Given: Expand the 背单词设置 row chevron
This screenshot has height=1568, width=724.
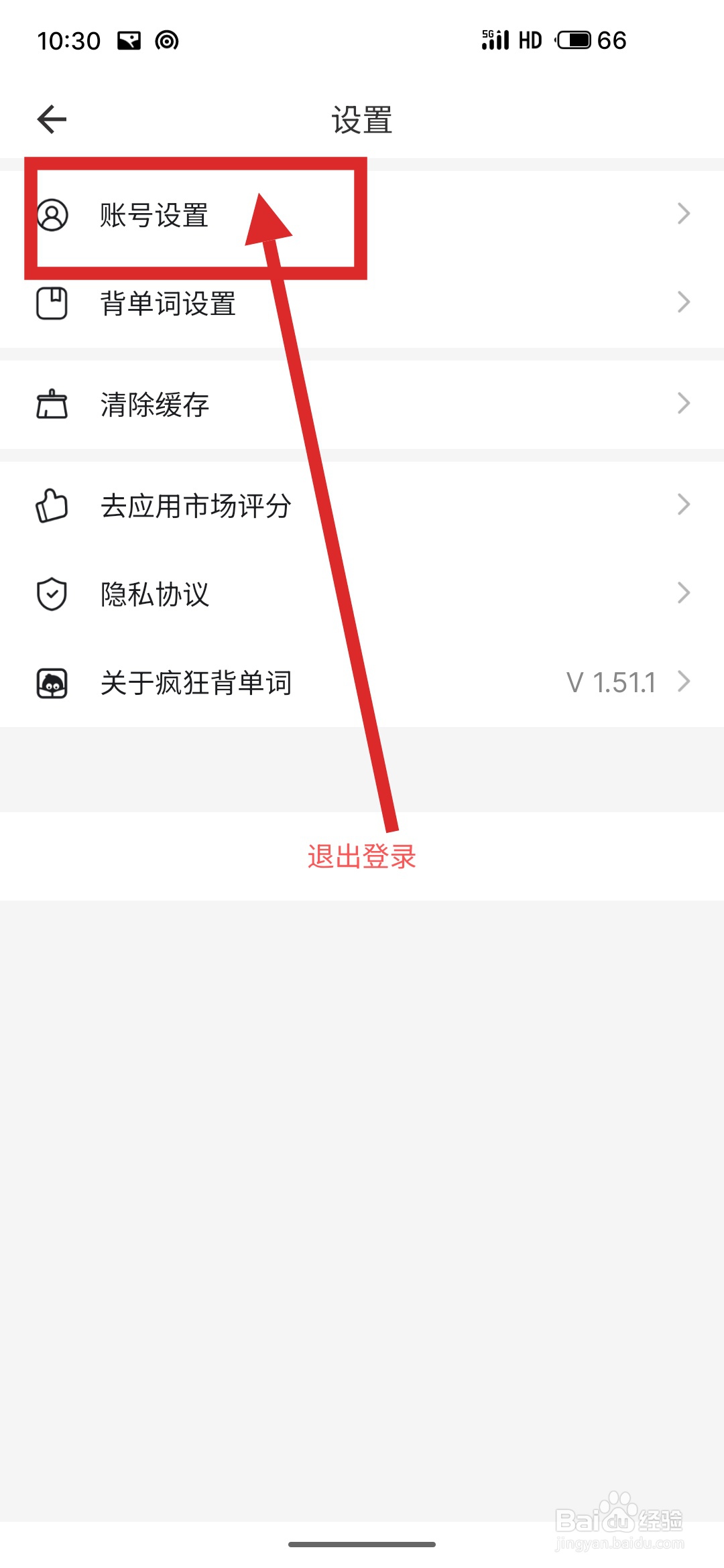Looking at the screenshot, I should point(684,302).
